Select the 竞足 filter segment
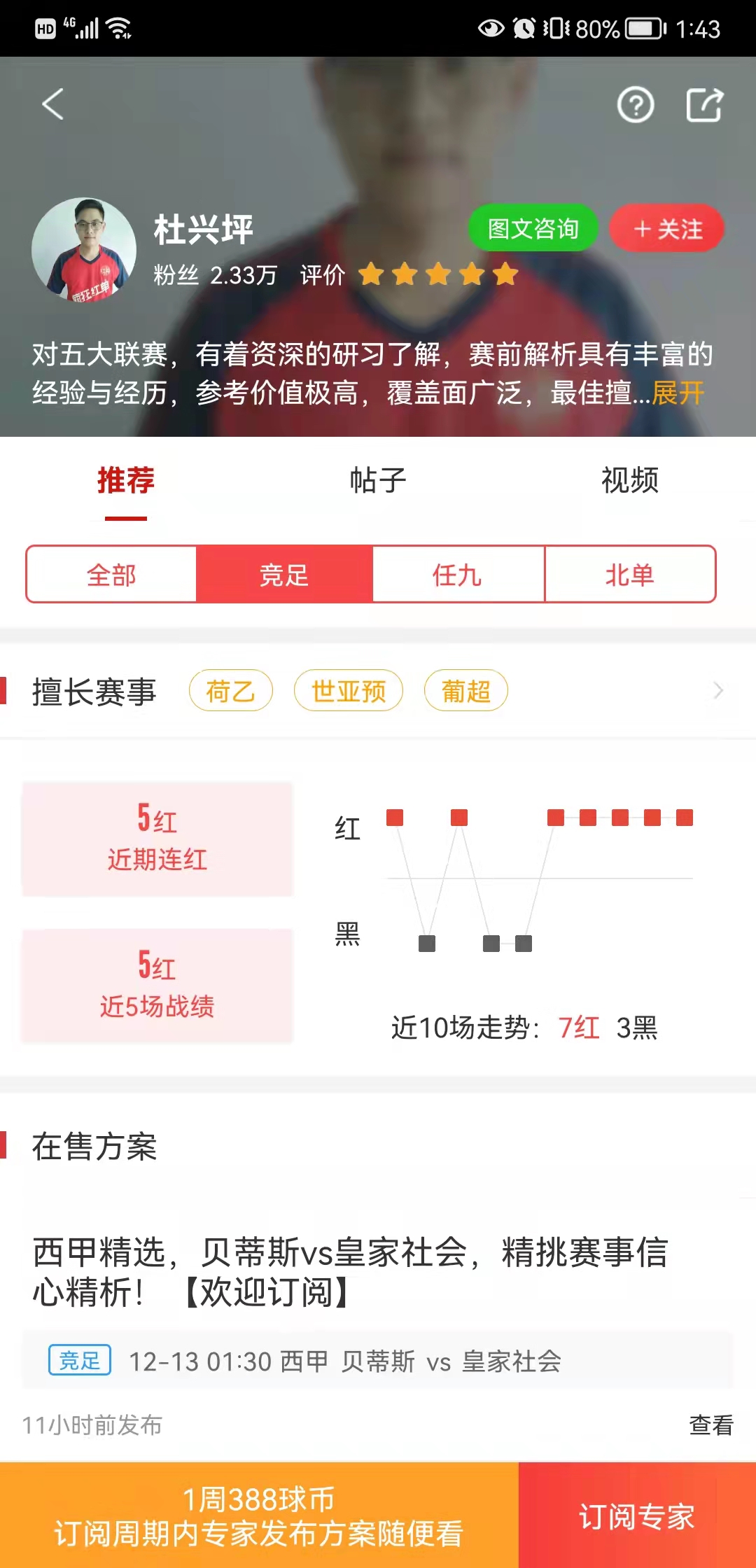This screenshot has width=756, height=1568. 284,575
